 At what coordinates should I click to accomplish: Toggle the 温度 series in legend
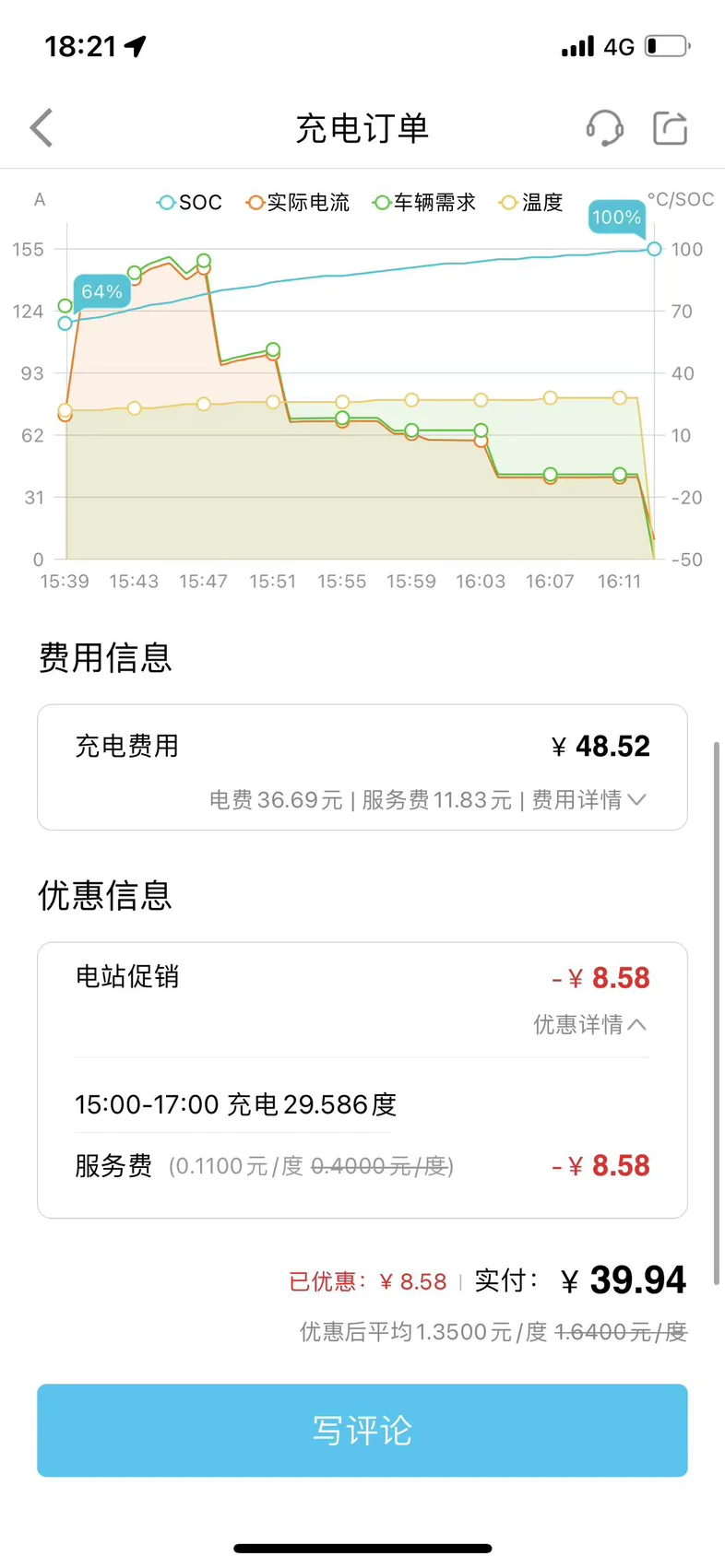531,203
